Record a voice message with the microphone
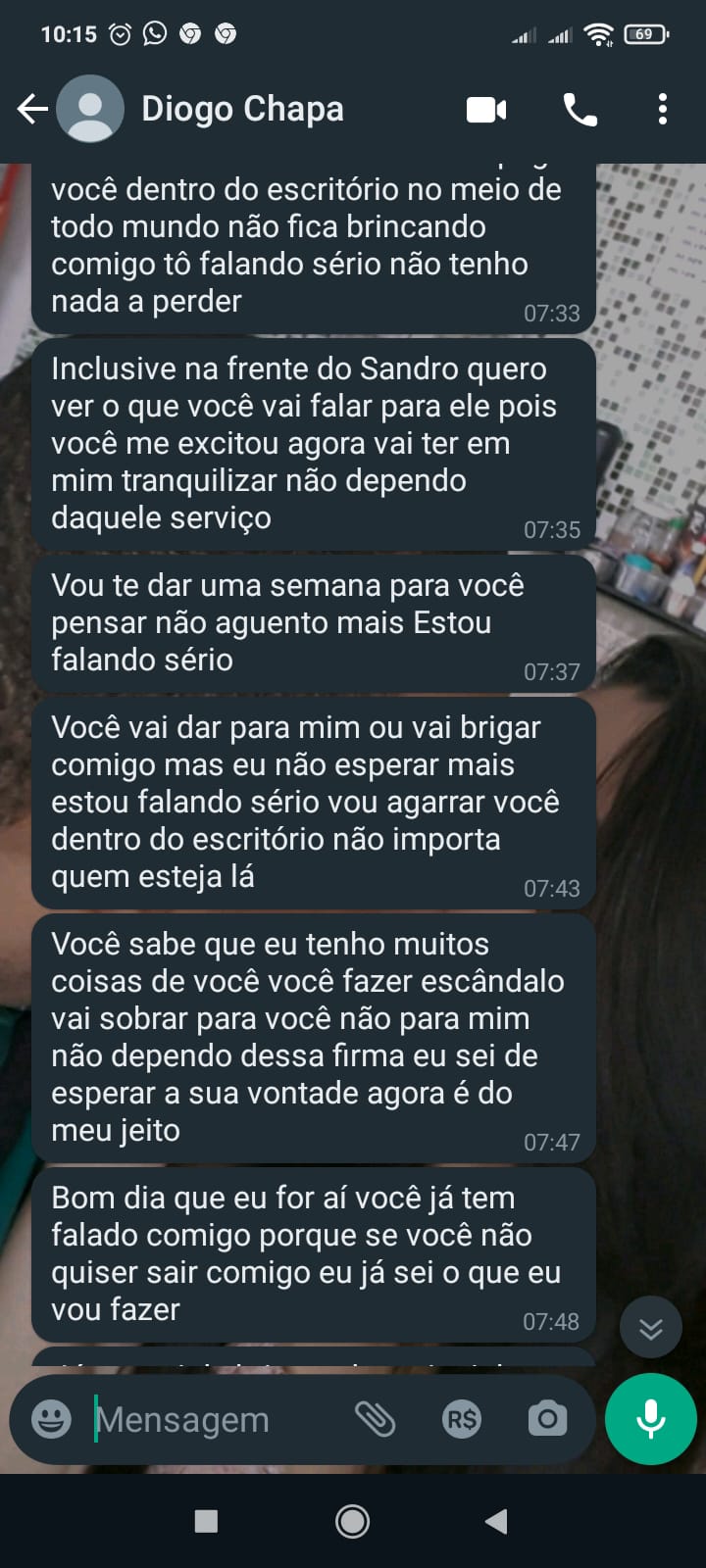Screen dimensions: 706x1568 click(651, 1419)
